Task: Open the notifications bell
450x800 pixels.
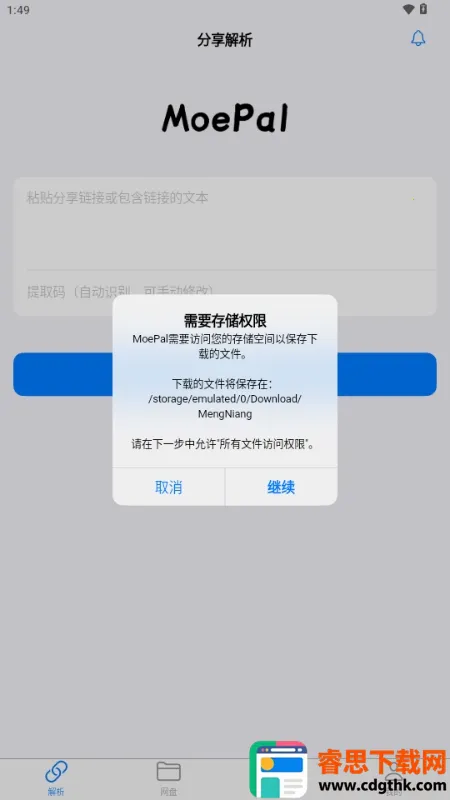Action: pos(418,39)
